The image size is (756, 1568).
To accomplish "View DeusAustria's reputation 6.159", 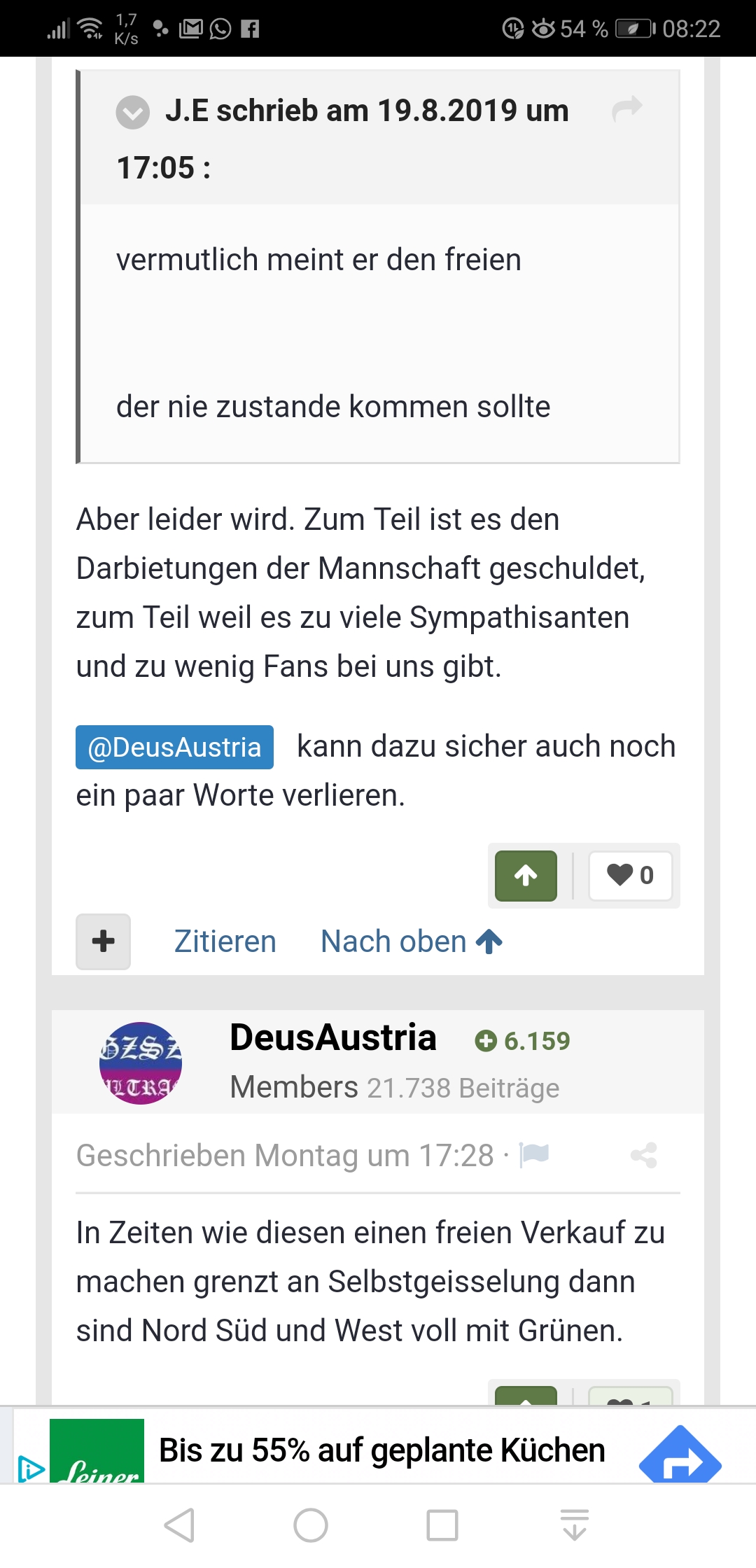I will point(523,1041).
